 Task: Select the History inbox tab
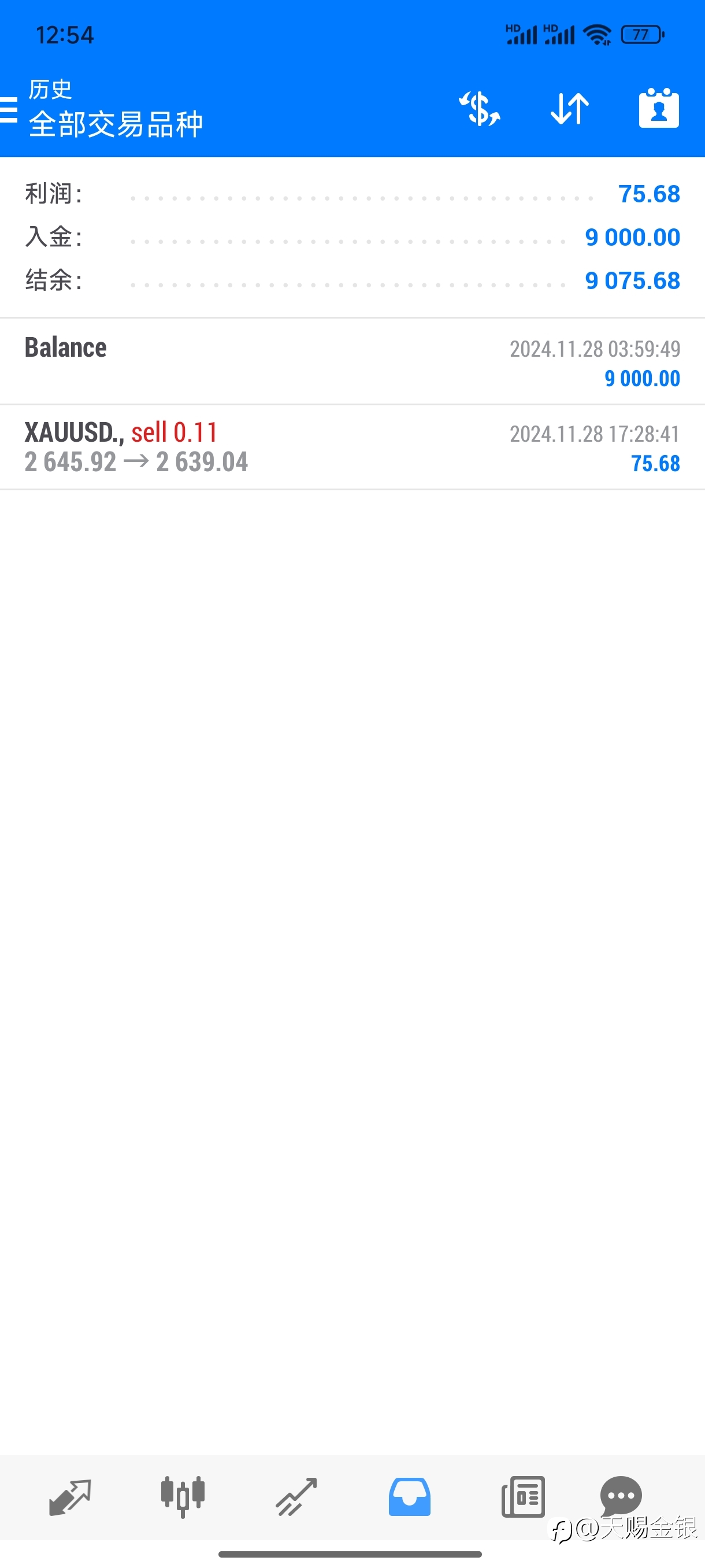pos(409,1497)
